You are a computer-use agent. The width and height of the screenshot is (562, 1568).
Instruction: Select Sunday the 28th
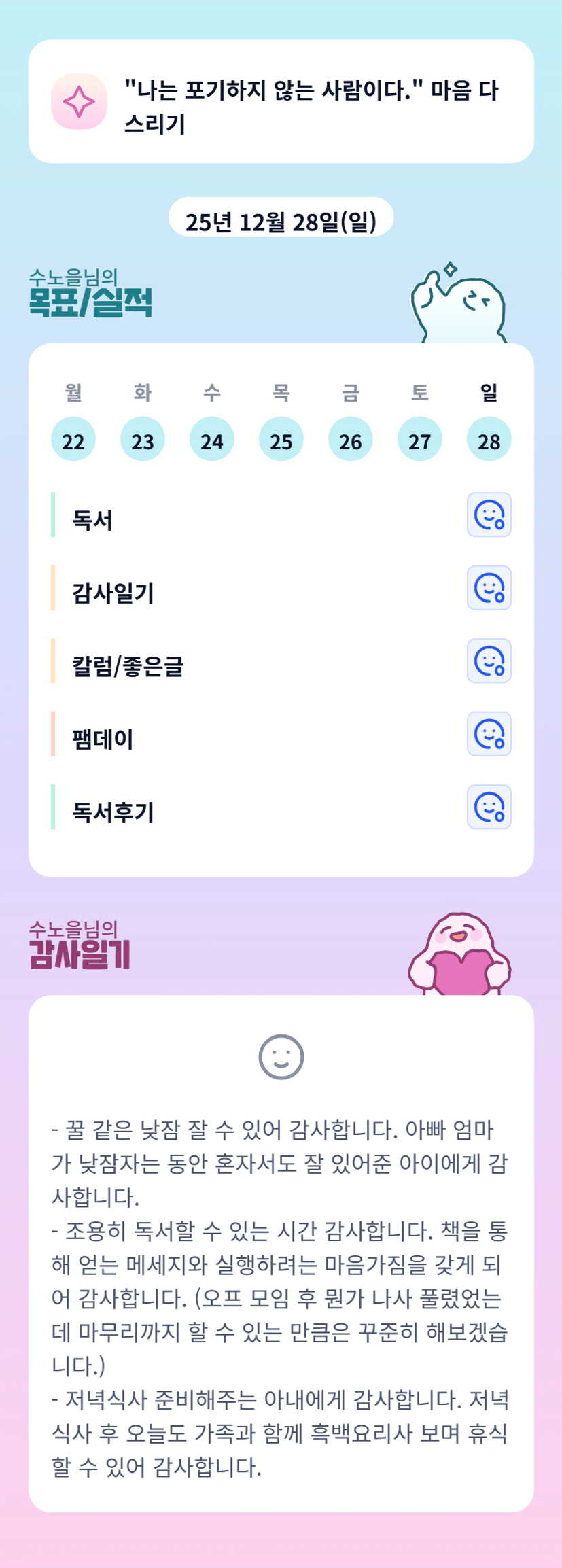tap(489, 439)
